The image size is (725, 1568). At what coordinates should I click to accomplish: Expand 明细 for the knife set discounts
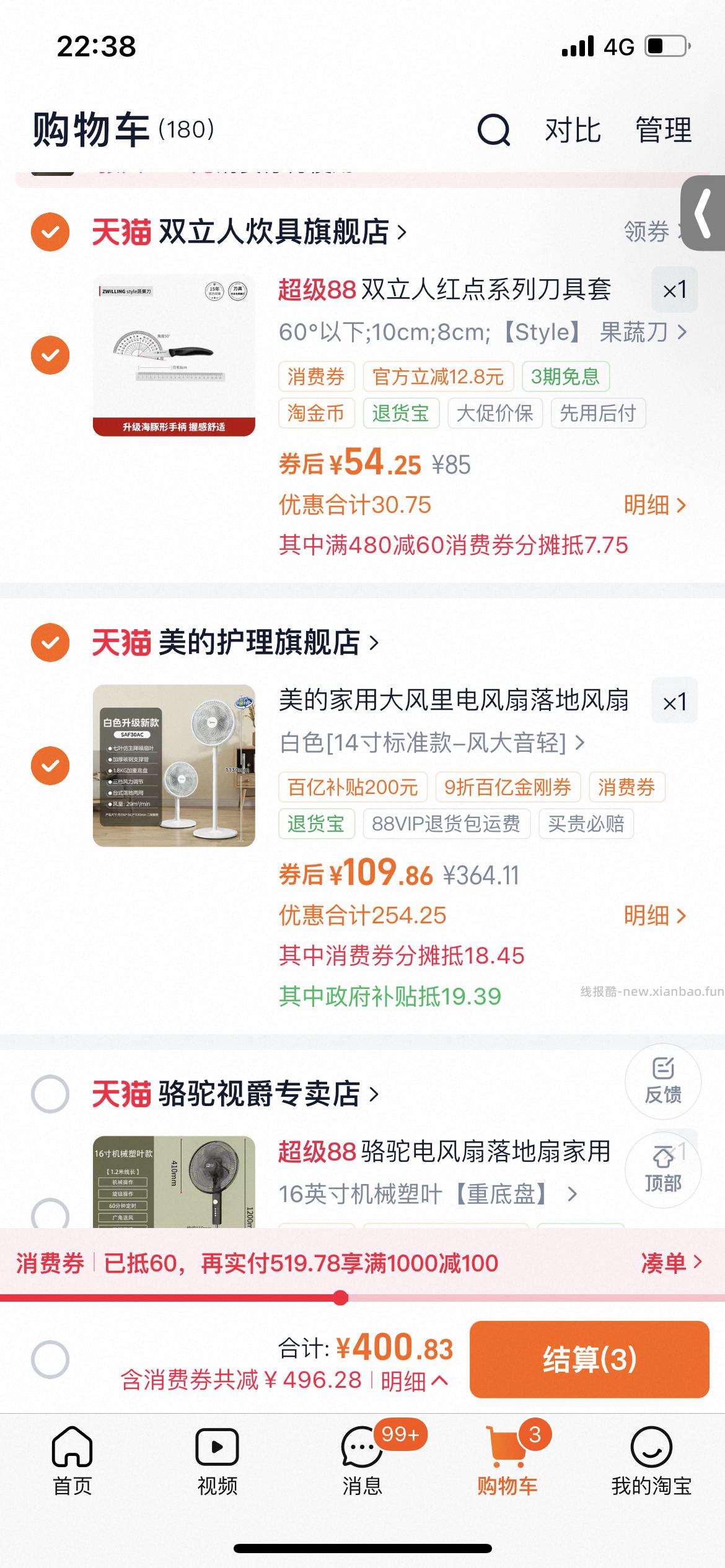click(x=654, y=505)
